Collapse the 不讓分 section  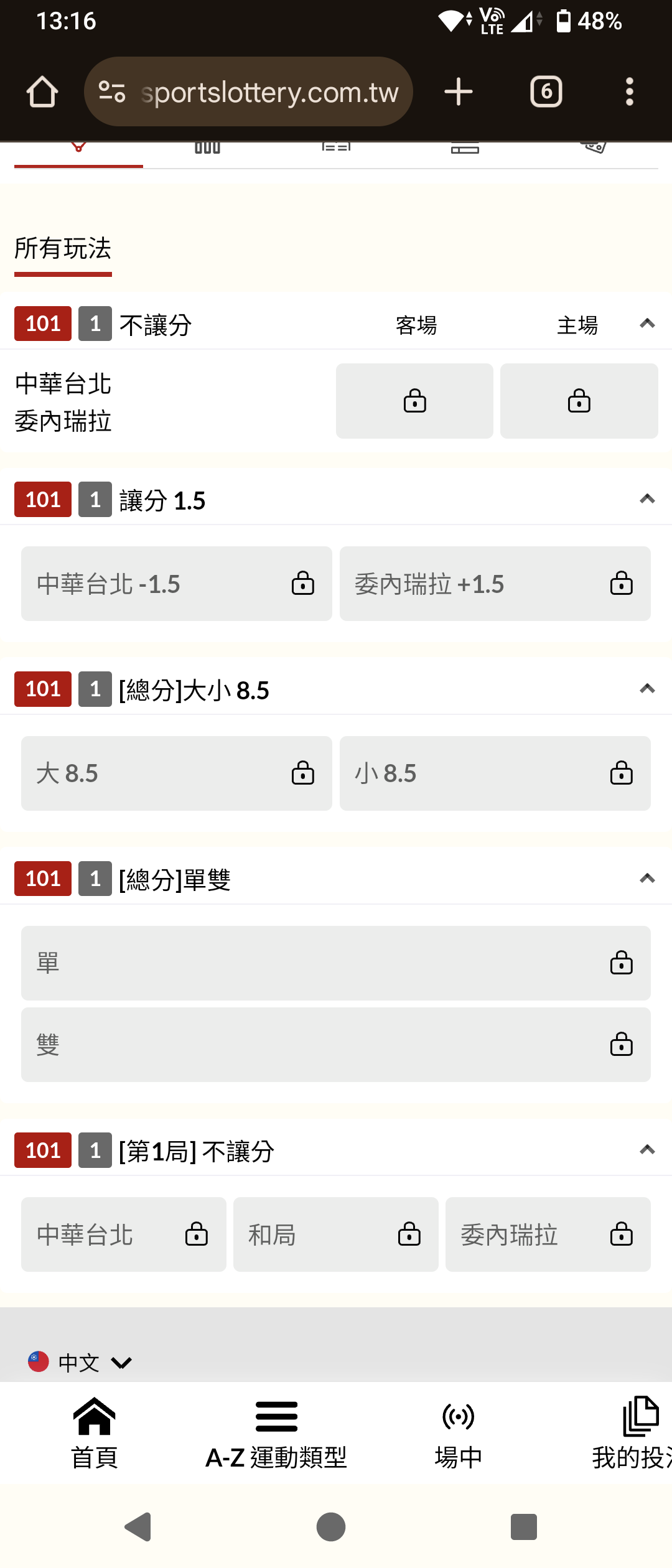(x=647, y=324)
